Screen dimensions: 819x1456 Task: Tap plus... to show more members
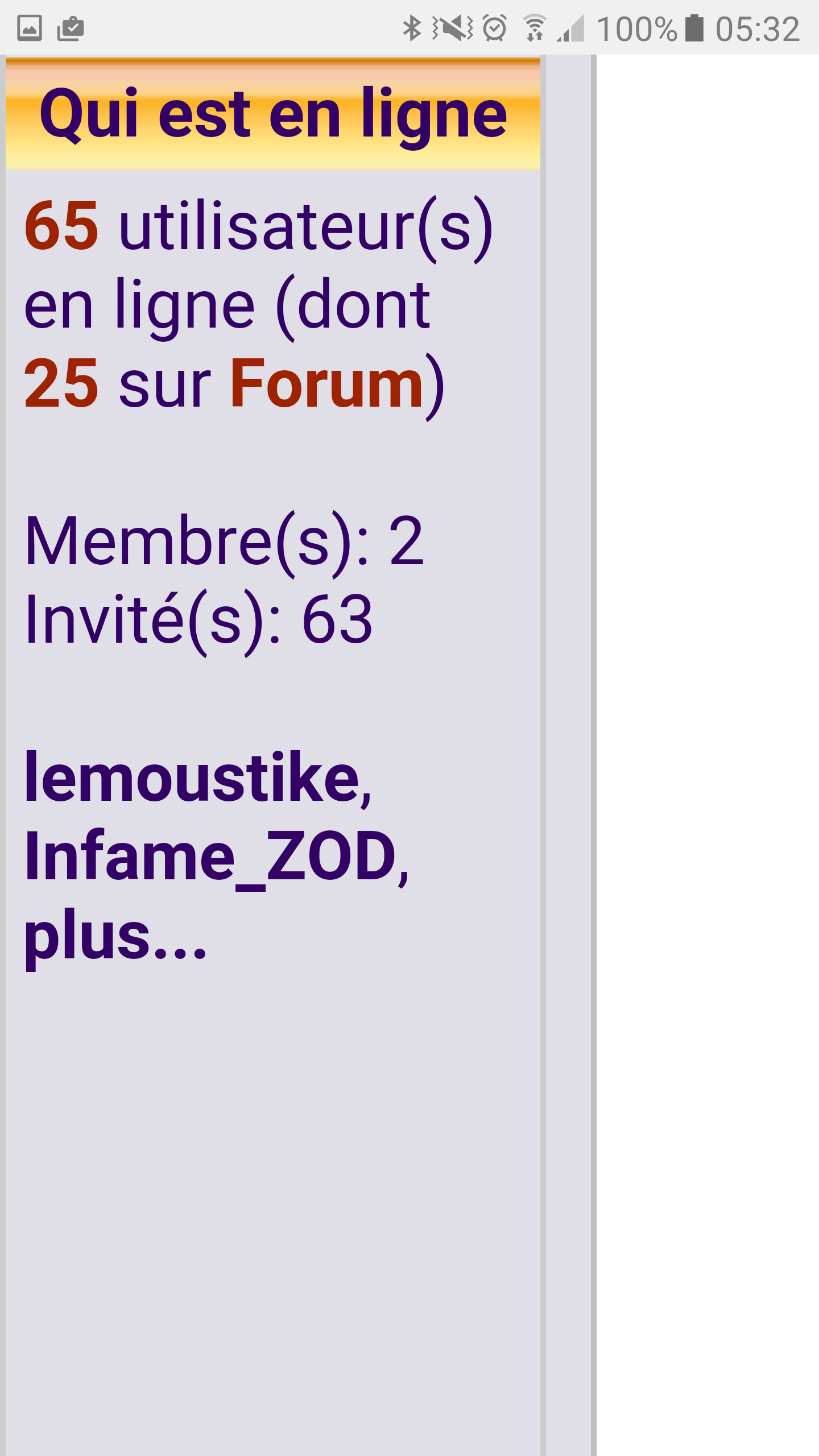click(x=115, y=936)
